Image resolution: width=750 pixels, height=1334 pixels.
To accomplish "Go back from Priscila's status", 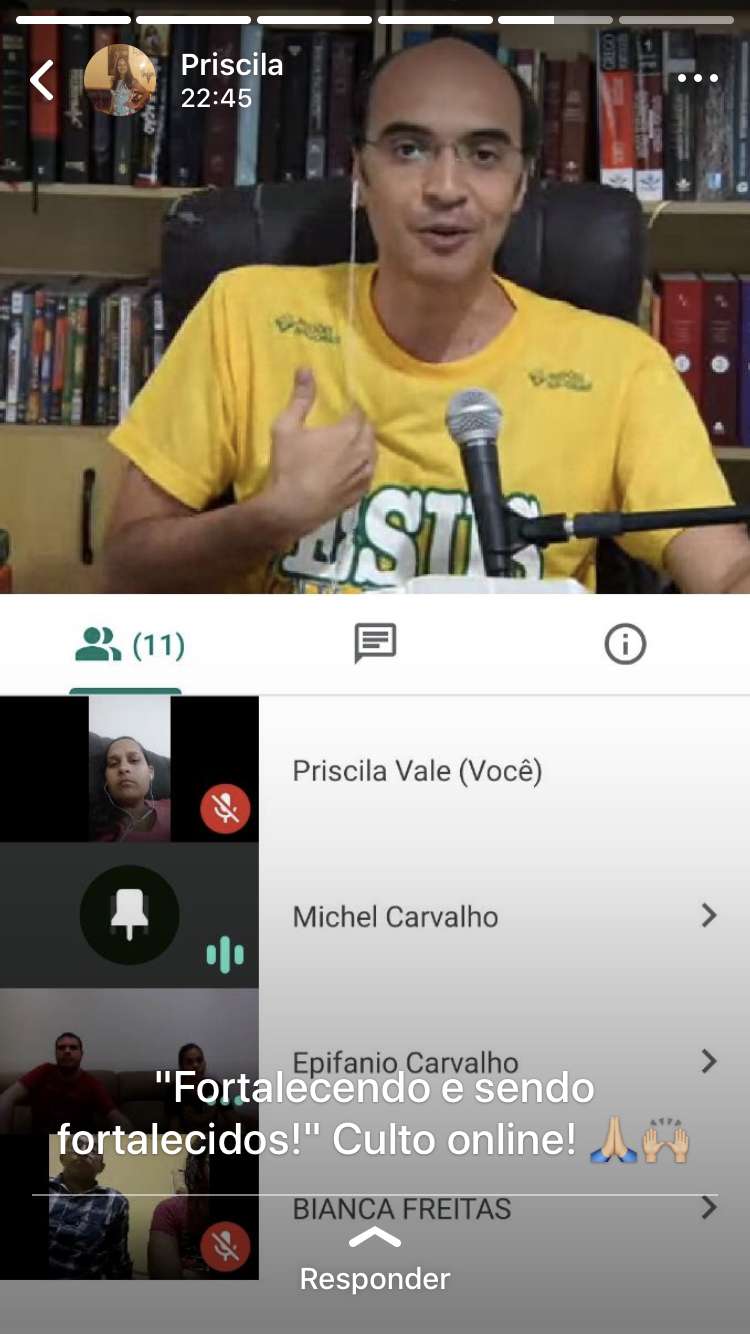I will (42, 81).
